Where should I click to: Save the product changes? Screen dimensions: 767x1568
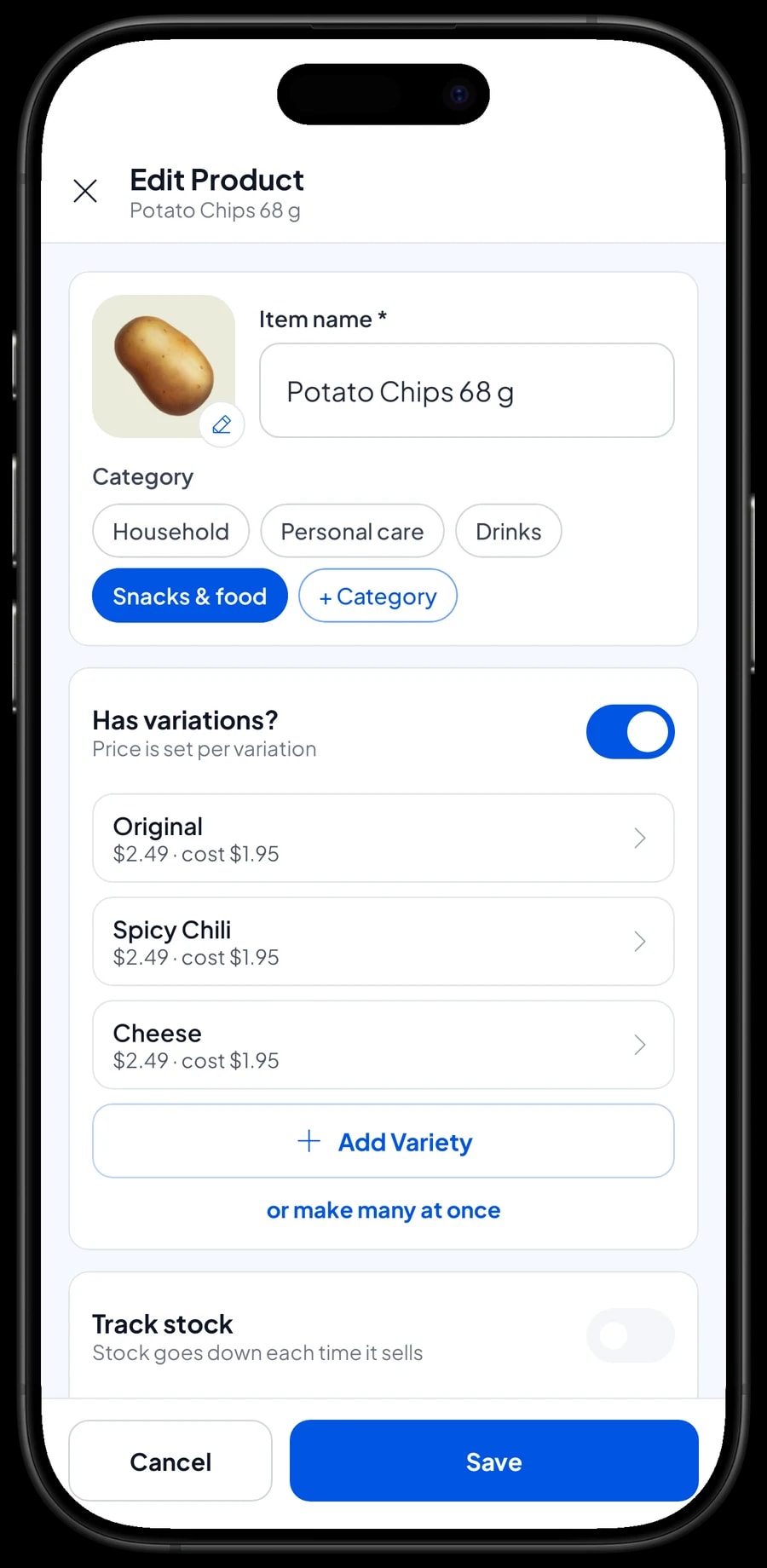(494, 1461)
